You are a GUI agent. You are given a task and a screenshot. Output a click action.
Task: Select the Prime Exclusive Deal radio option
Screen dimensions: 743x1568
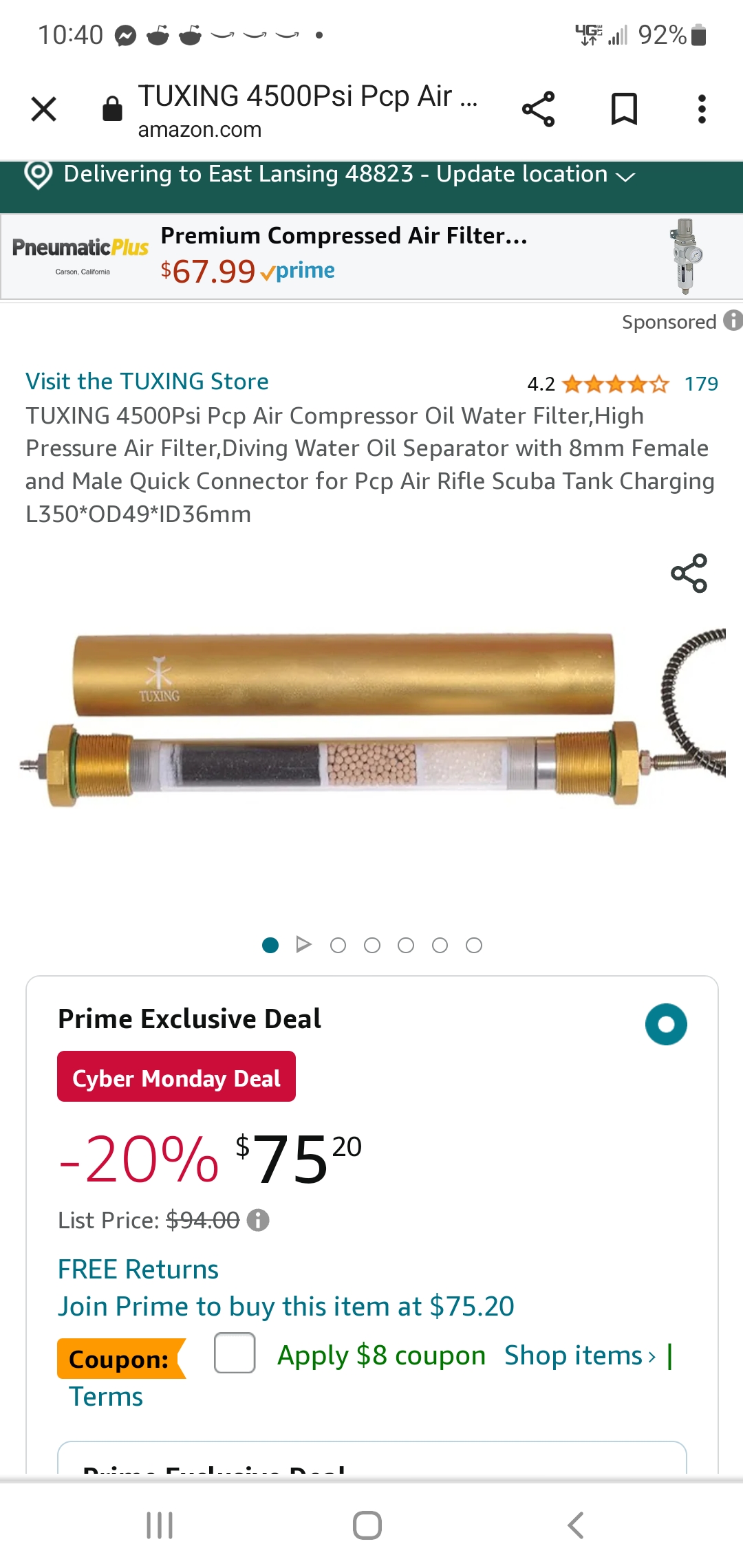(665, 1024)
